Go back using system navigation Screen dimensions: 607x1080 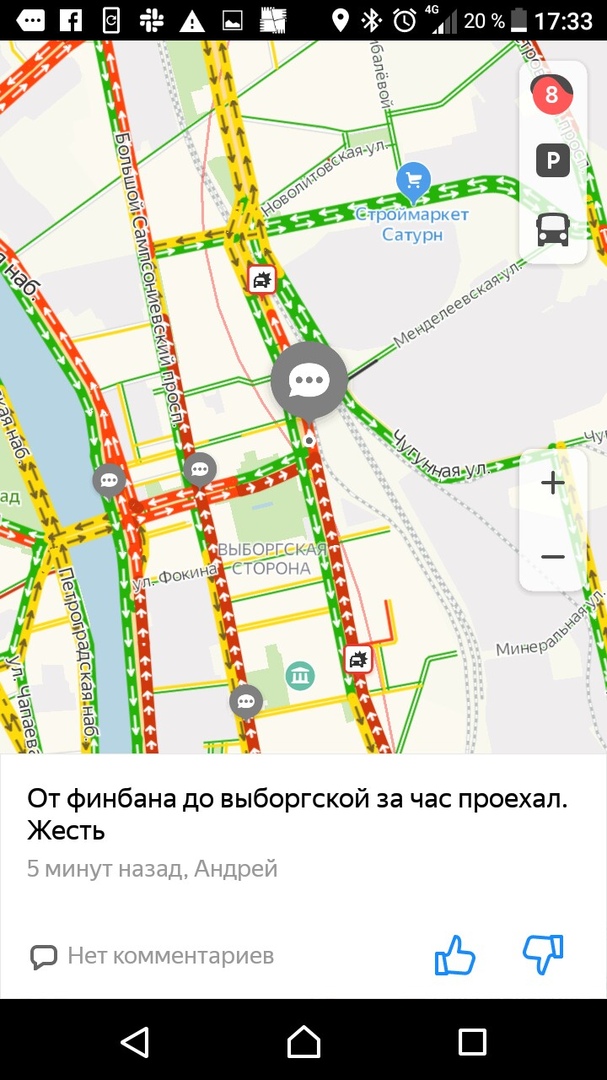[x=135, y=1042]
